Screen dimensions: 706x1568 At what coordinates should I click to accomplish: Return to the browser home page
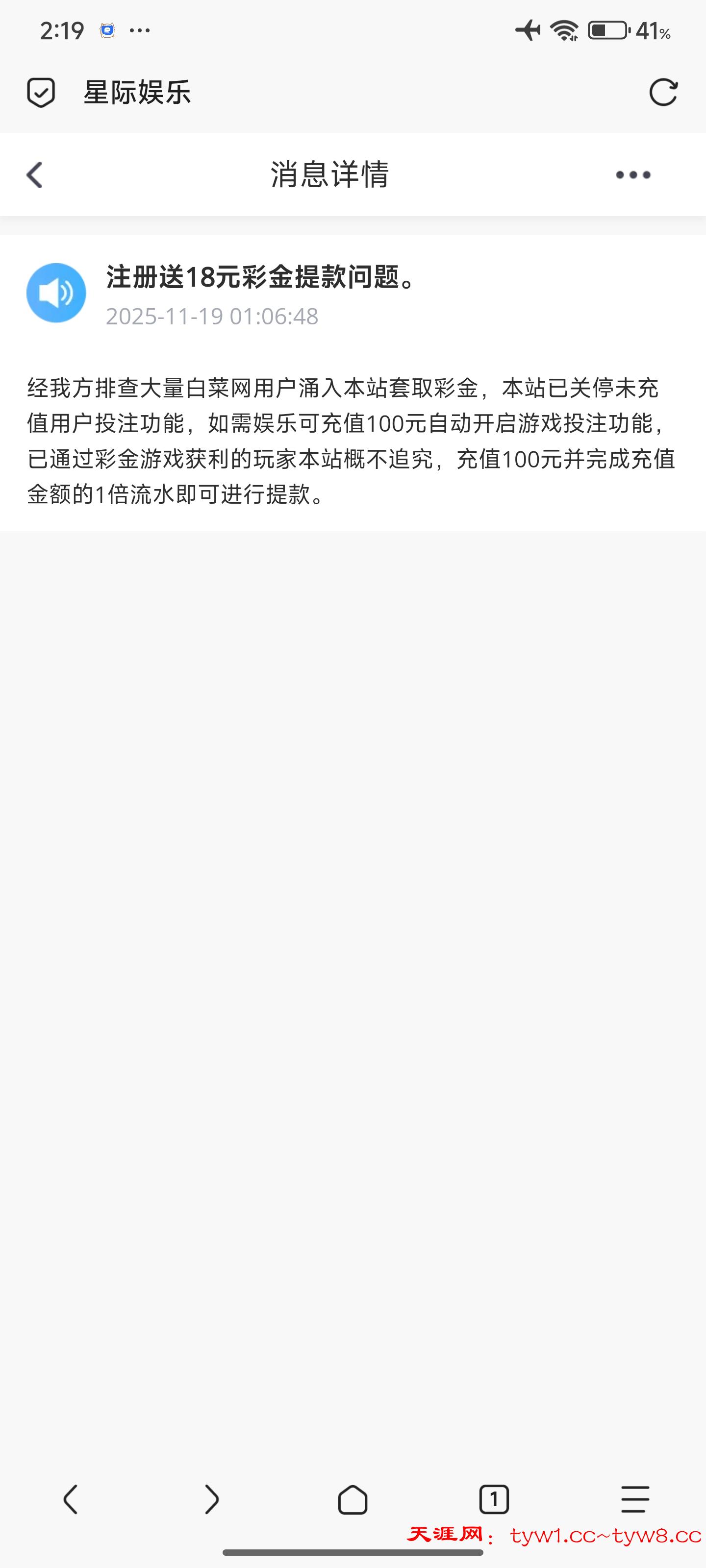(x=353, y=1498)
